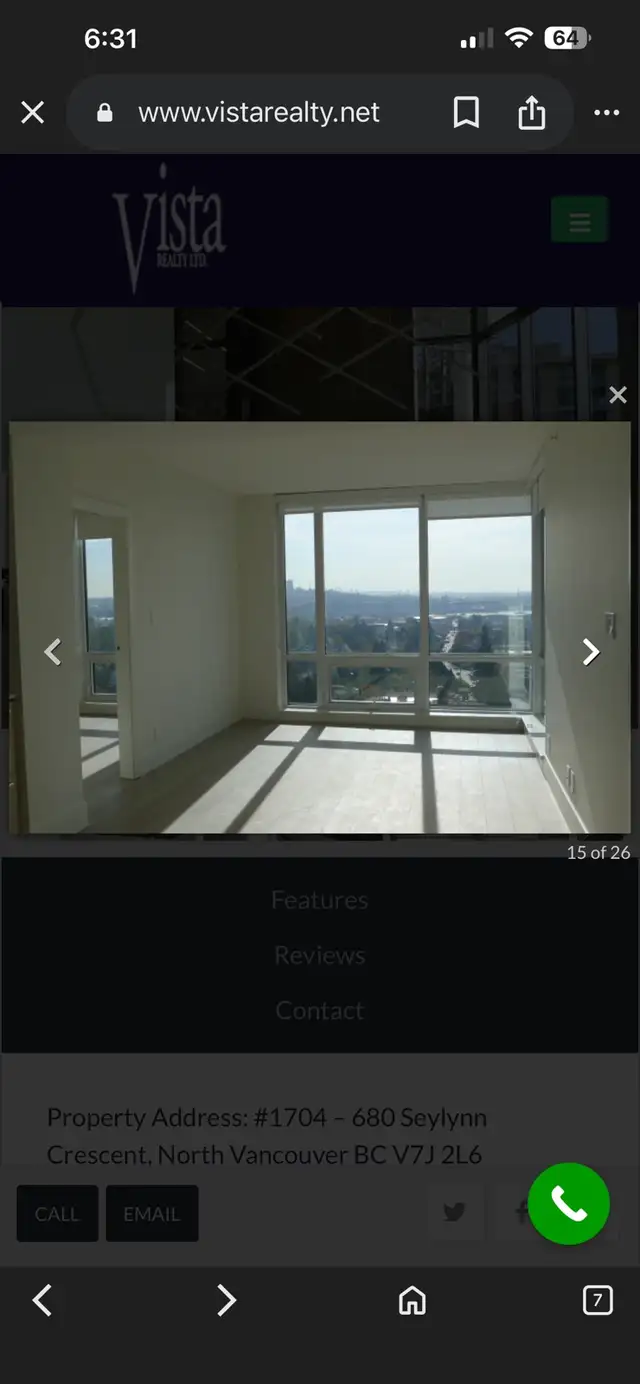Go to the browser home page
Image resolution: width=640 pixels, height=1384 pixels.
tap(412, 1300)
